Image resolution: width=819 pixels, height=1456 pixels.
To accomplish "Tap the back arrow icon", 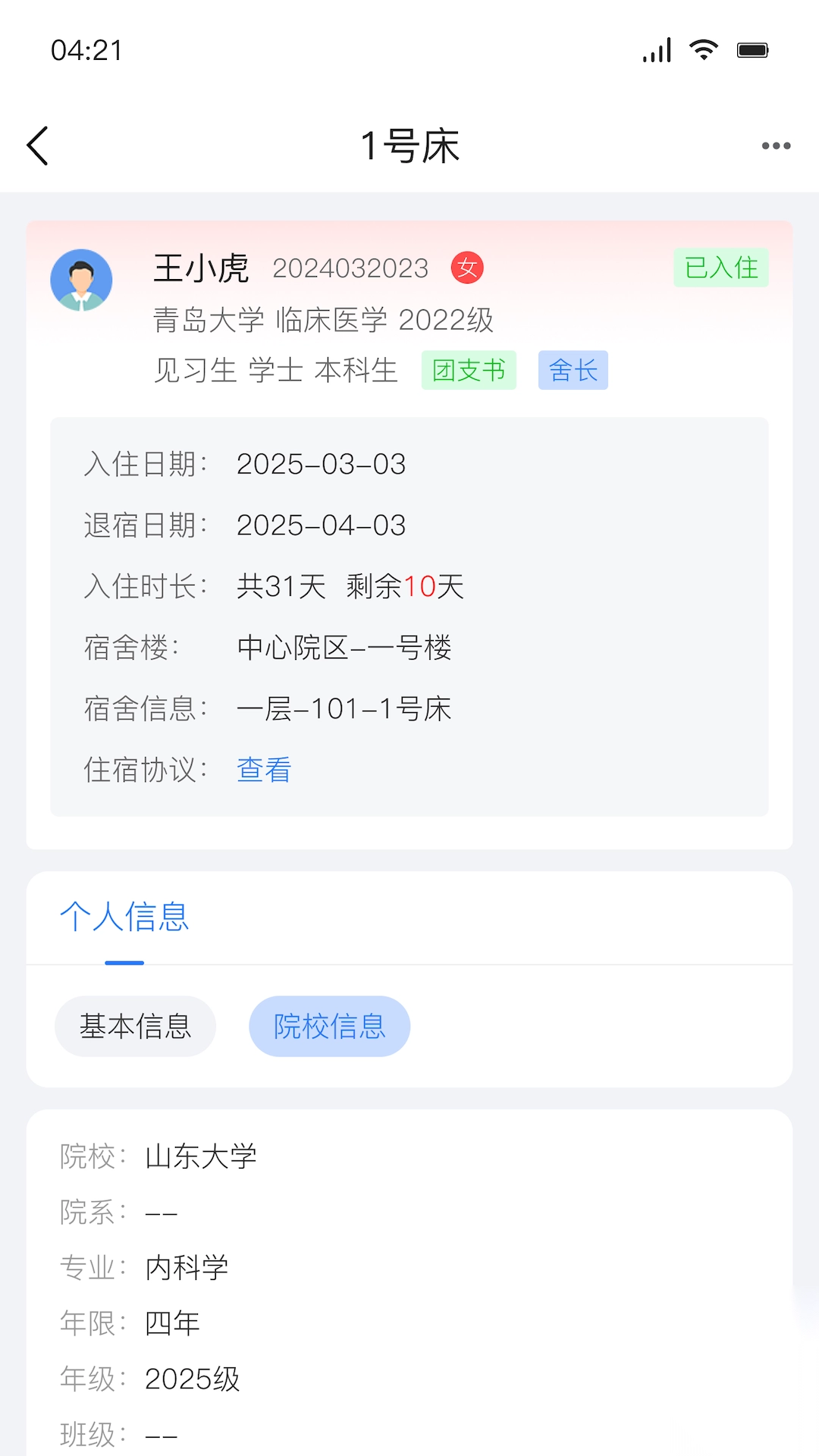I will [x=37, y=145].
